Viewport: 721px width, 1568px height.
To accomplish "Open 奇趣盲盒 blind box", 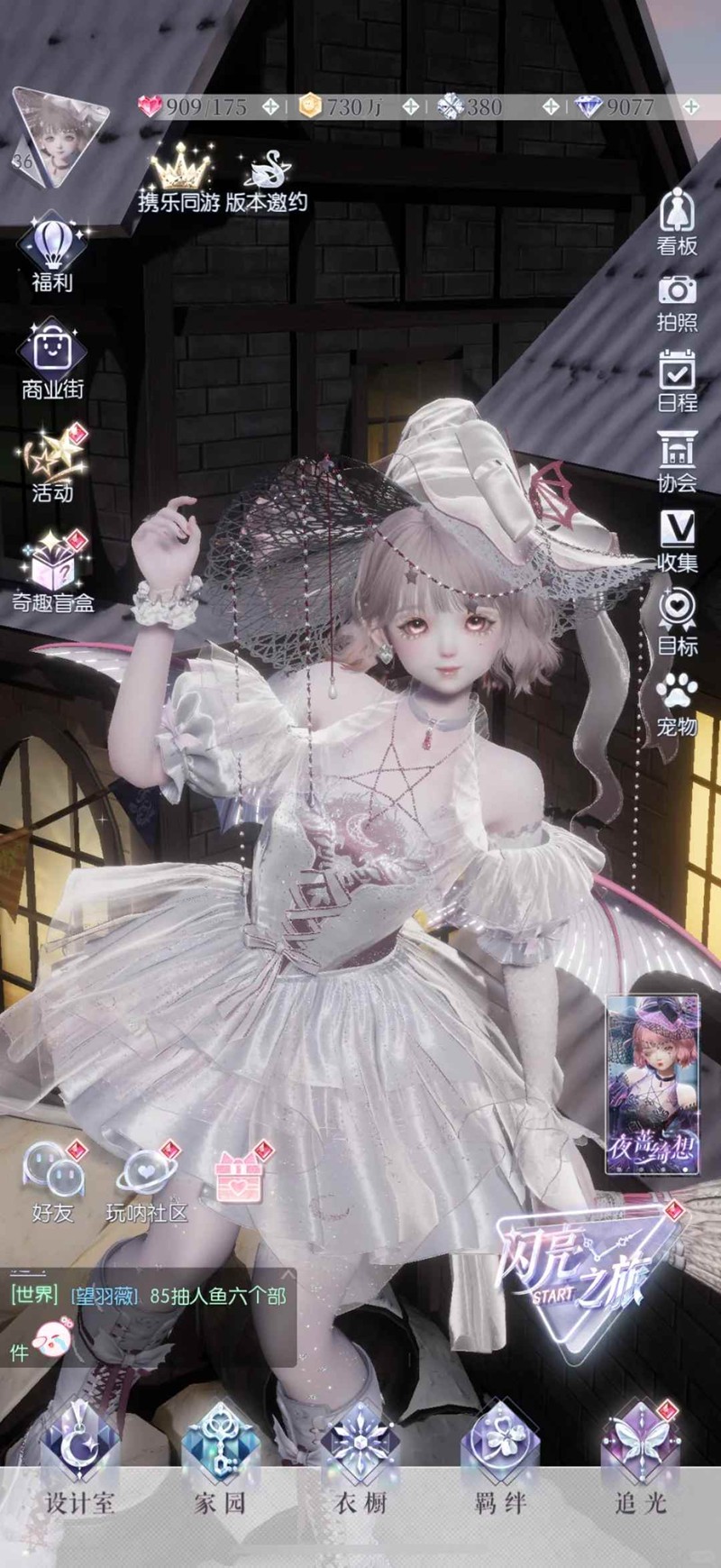I will (x=52, y=574).
